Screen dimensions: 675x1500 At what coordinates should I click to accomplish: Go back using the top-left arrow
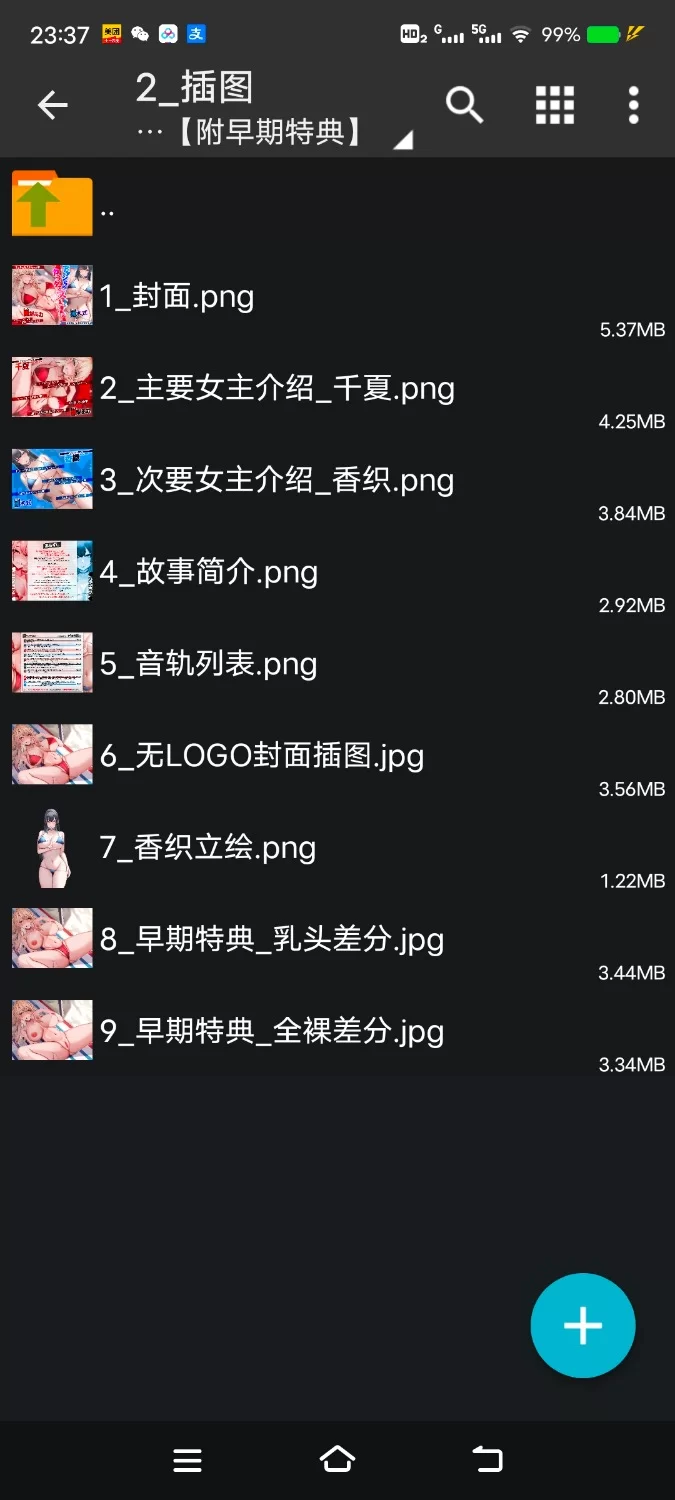tap(52, 105)
